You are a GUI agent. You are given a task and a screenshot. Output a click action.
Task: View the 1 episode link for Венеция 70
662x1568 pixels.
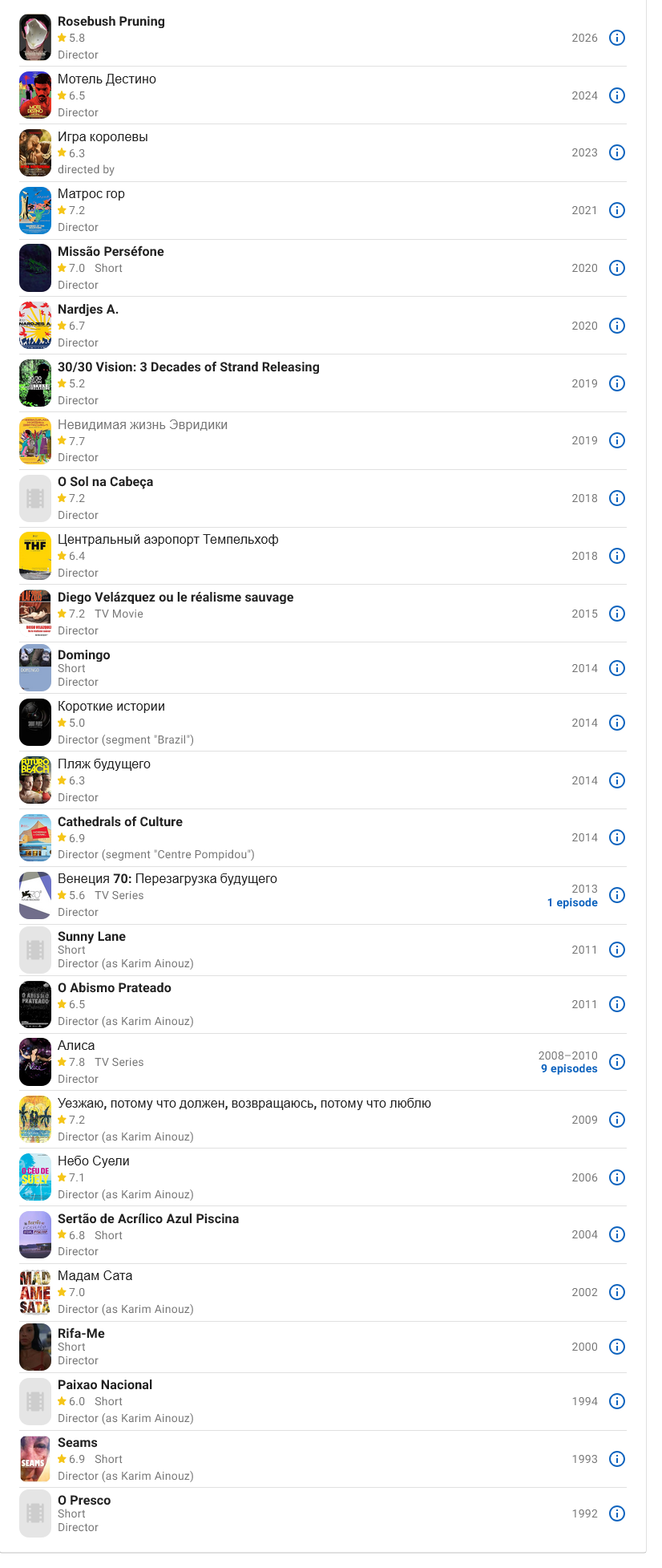(x=572, y=902)
